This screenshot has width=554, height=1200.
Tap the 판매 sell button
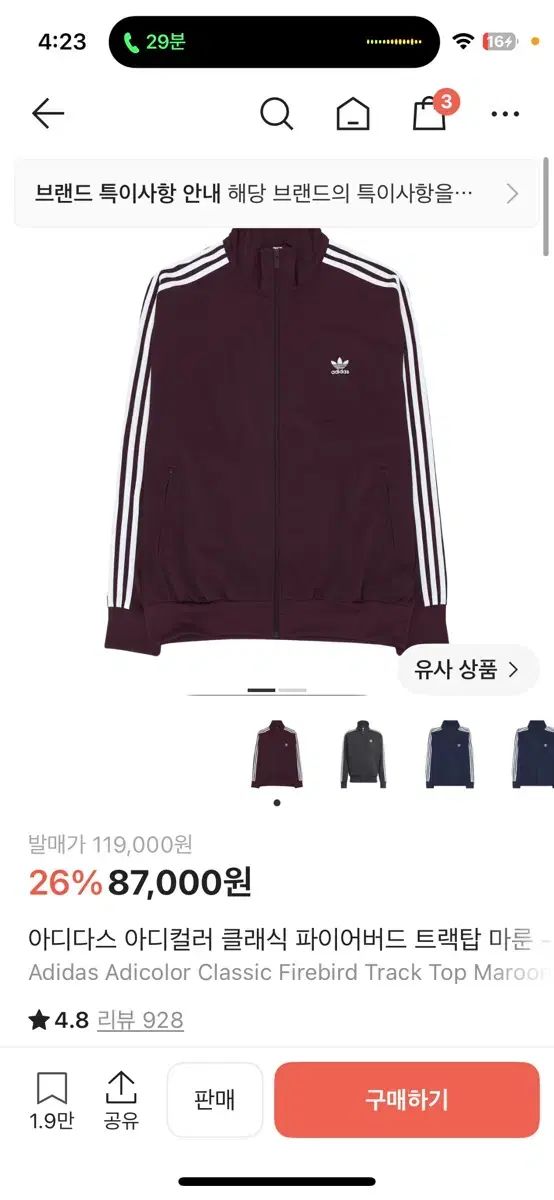[215, 1100]
